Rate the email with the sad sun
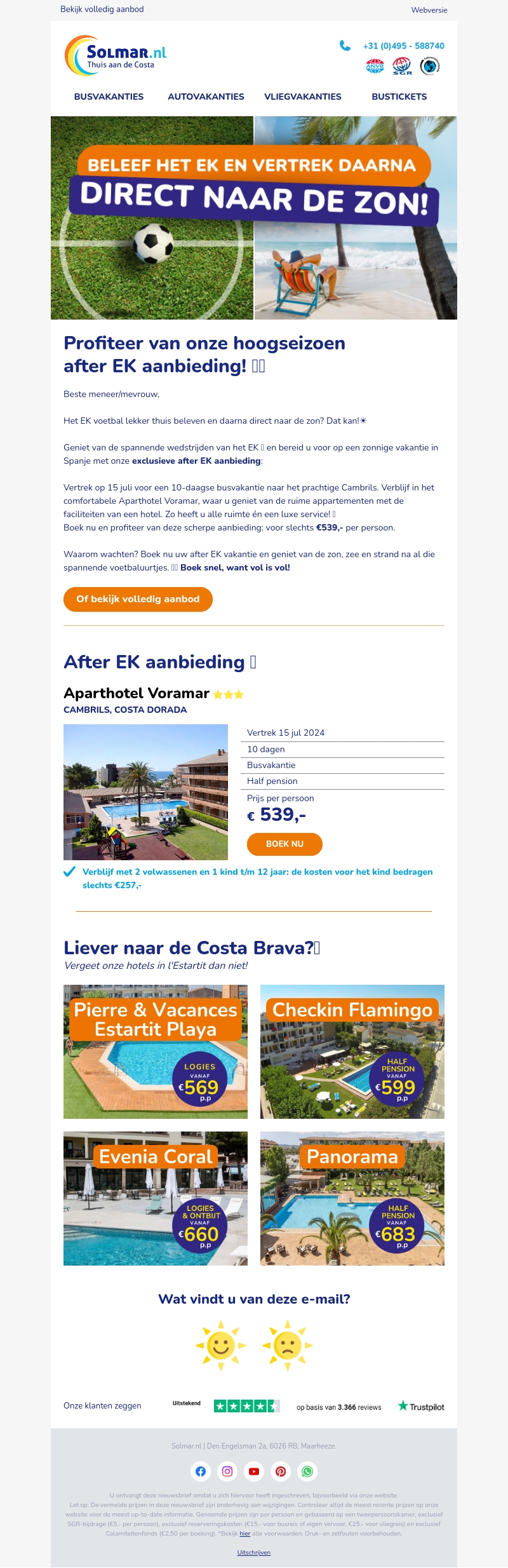This screenshot has width=508, height=1568. click(287, 1345)
